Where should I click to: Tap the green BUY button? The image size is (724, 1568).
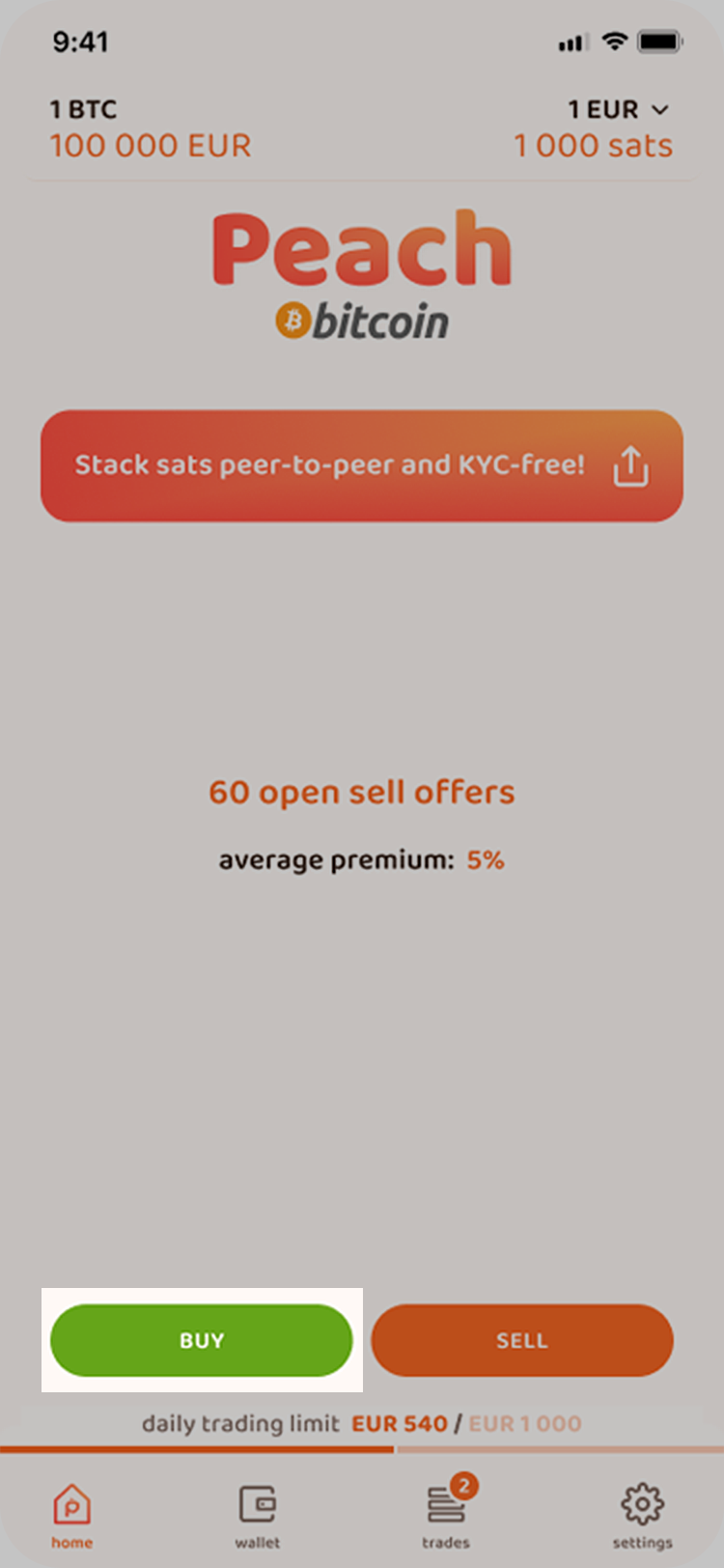pyautogui.click(x=202, y=1340)
